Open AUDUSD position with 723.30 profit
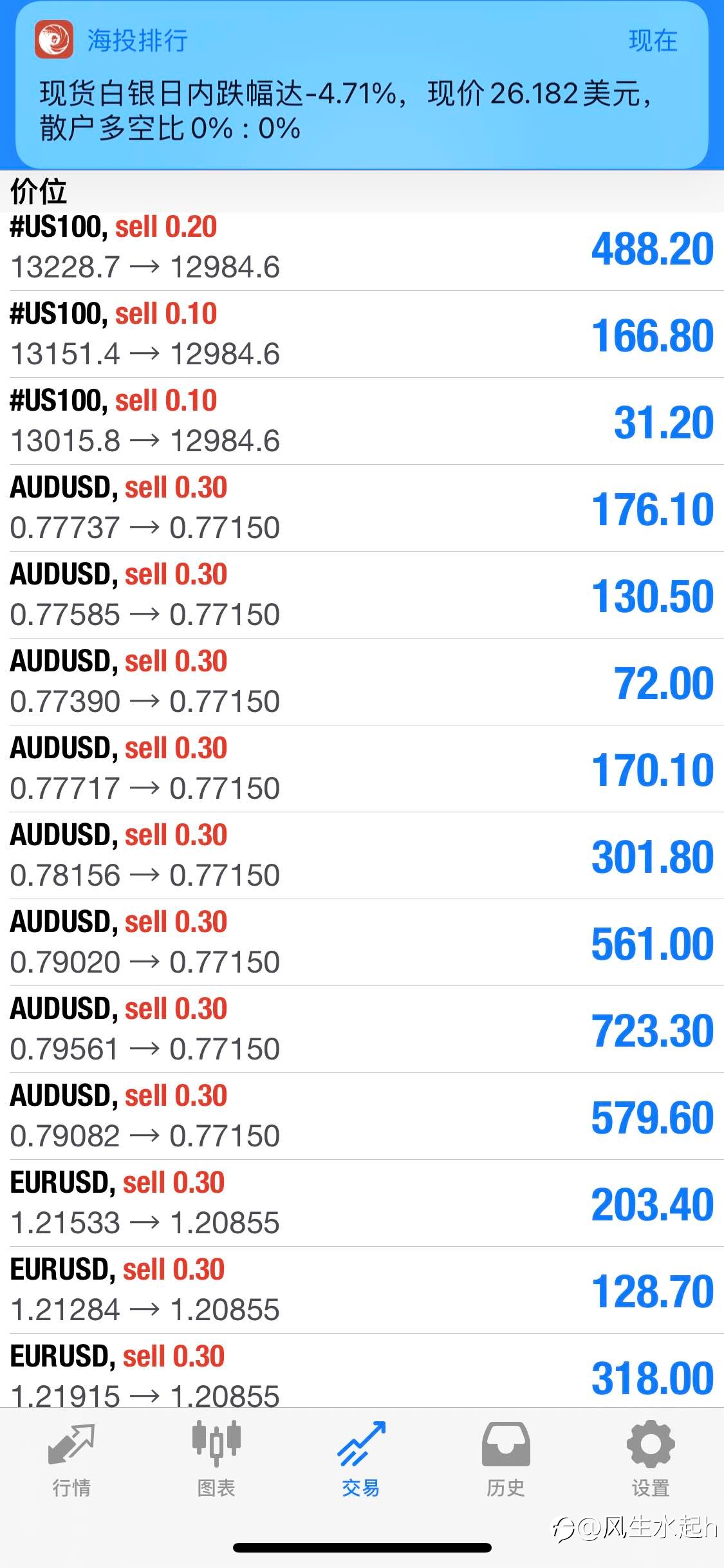 point(362,1029)
